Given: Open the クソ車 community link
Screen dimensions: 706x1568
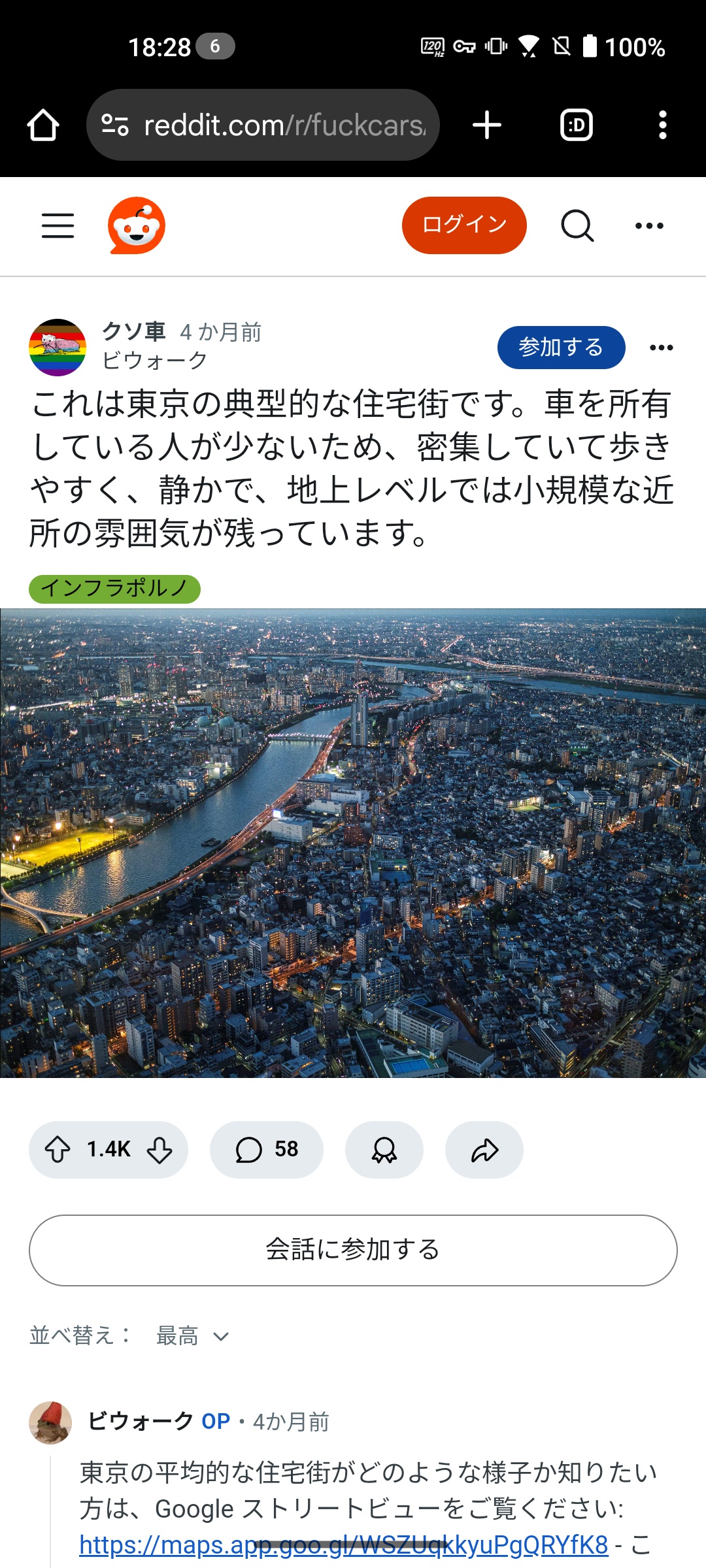Looking at the screenshot, I should pos(134,332).
